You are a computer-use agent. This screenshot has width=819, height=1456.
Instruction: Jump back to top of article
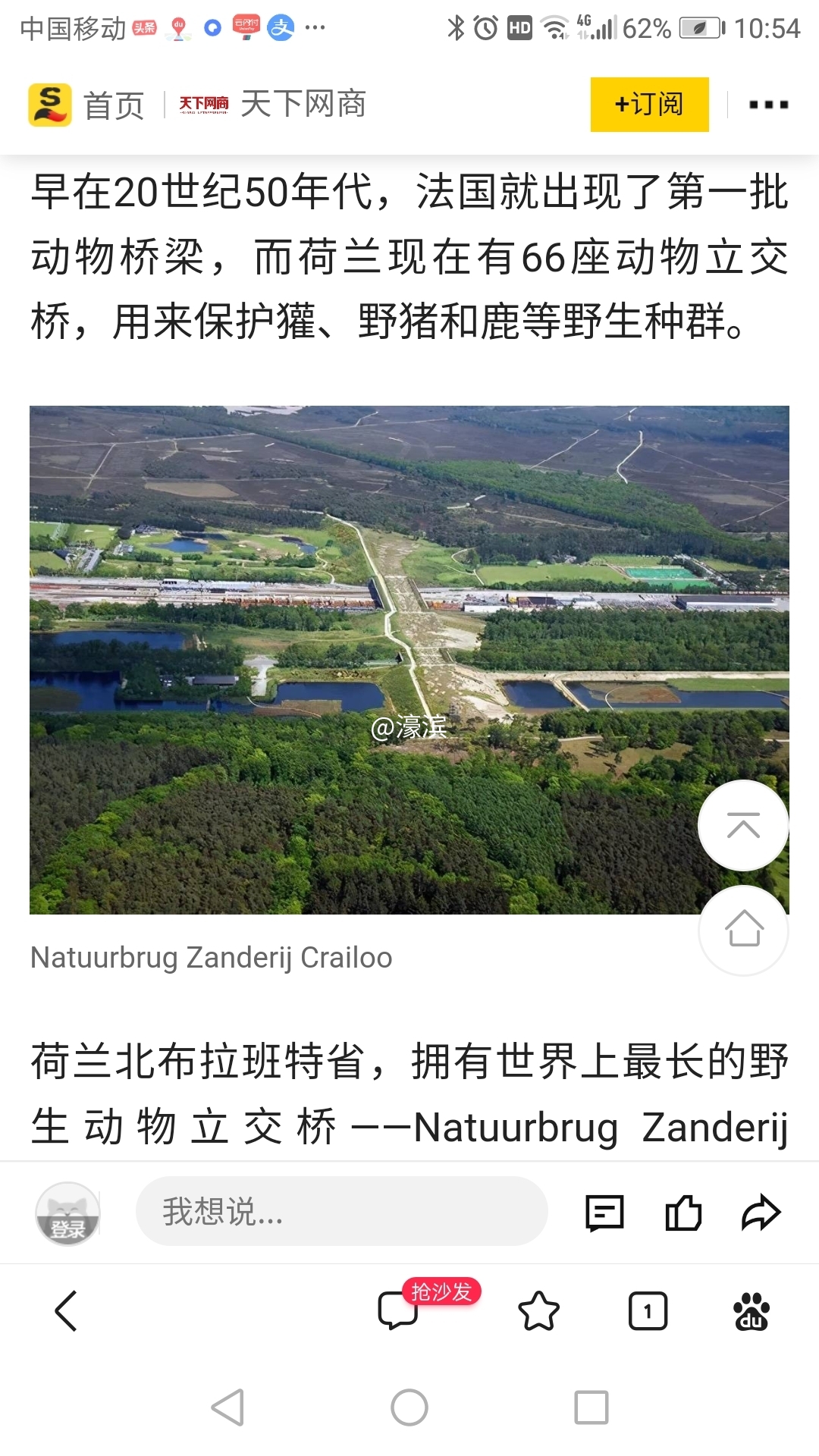[x=743, y=825]
